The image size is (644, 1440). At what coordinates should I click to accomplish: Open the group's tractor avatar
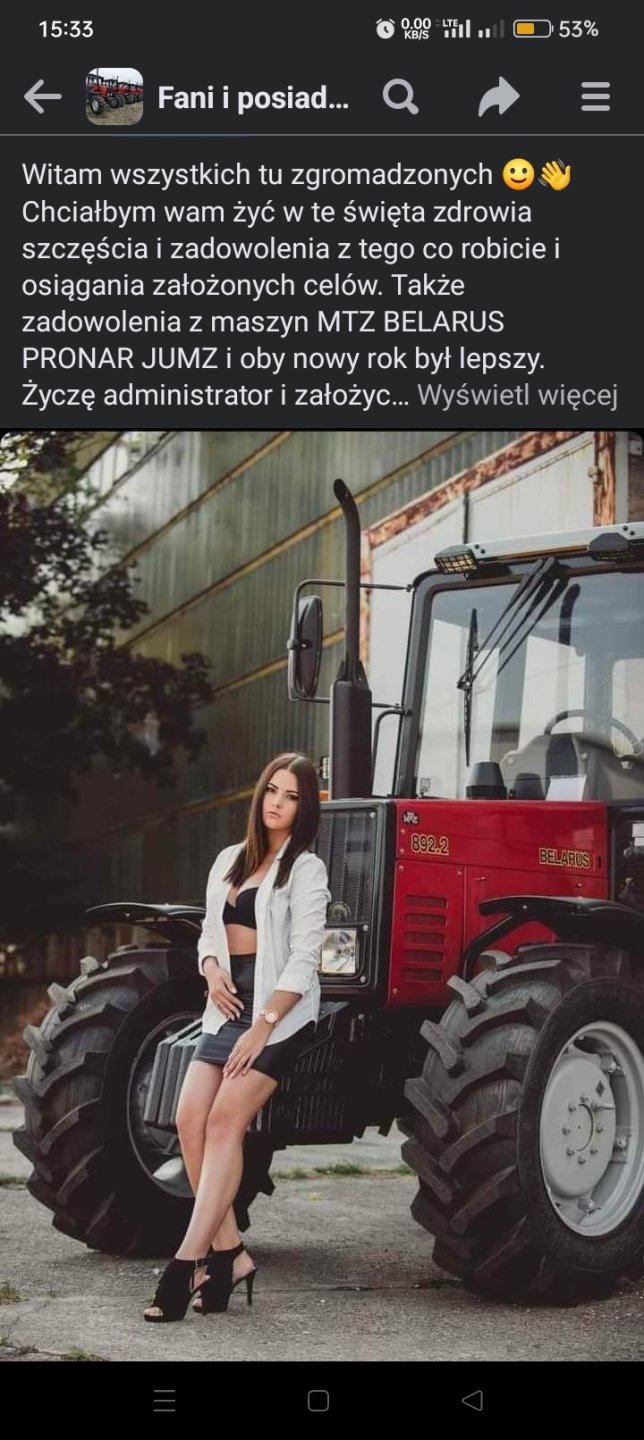click(x=114, y=97)
